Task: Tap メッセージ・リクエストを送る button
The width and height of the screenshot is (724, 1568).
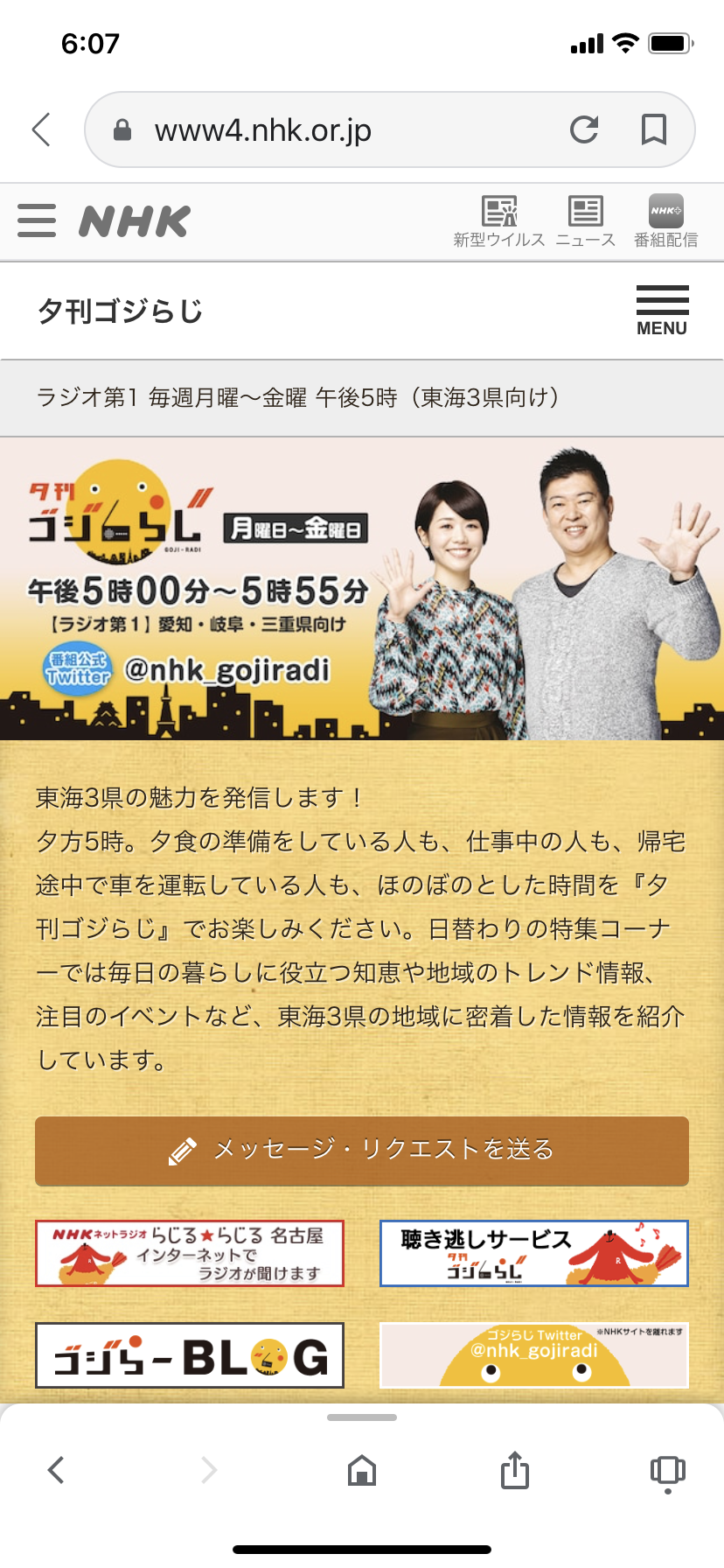Action: [362, 1150]
